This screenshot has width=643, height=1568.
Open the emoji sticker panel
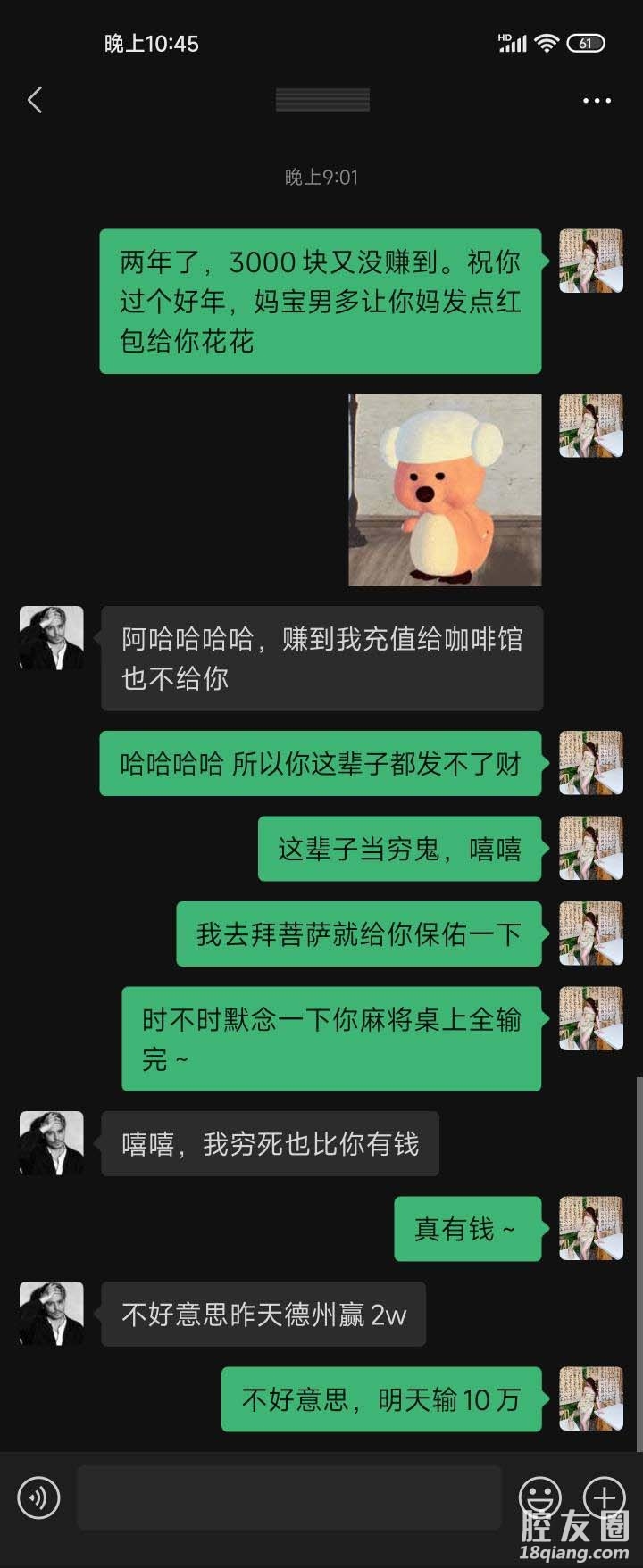coord(540,1496)
